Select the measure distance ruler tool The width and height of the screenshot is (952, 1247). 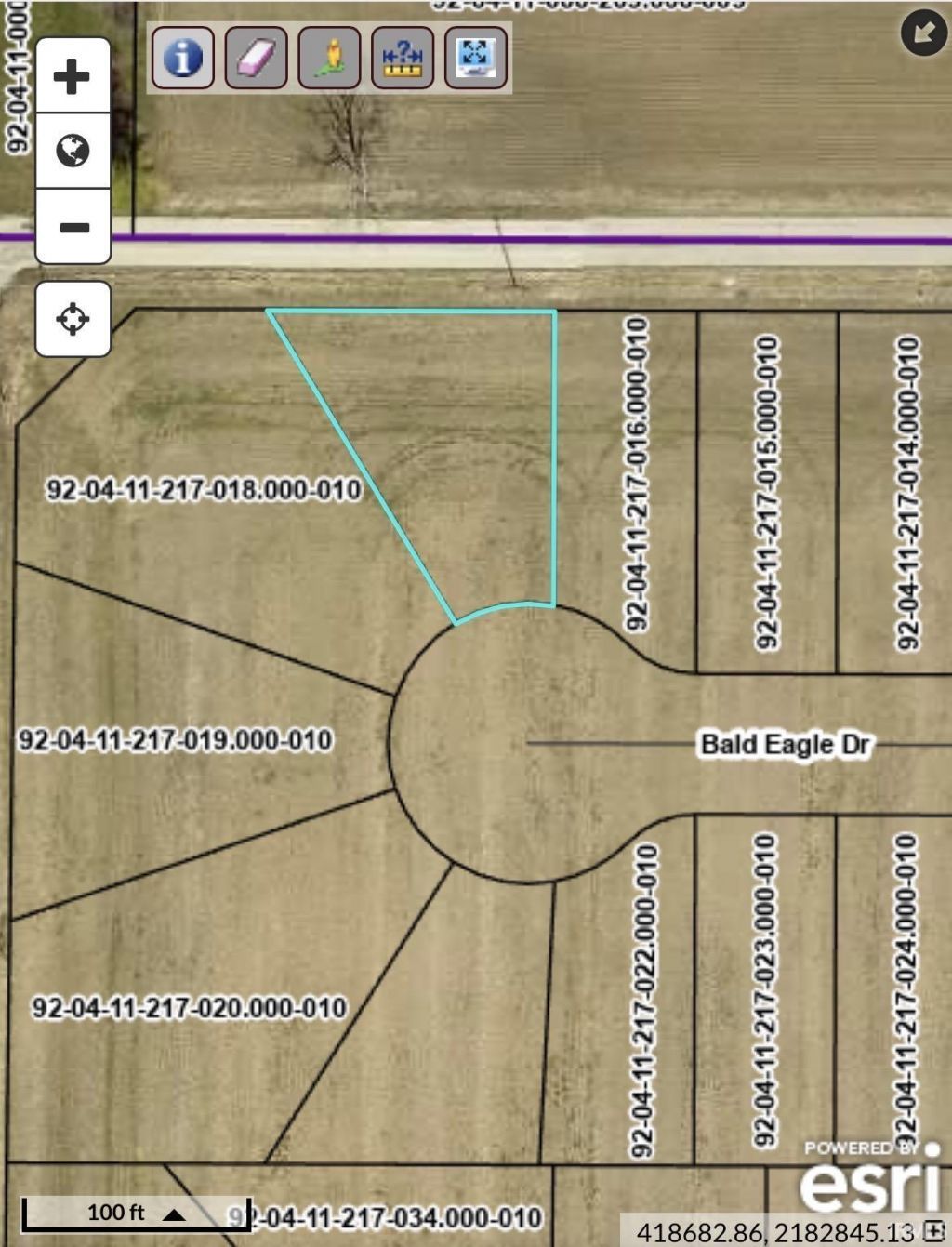tap(403, 58)
